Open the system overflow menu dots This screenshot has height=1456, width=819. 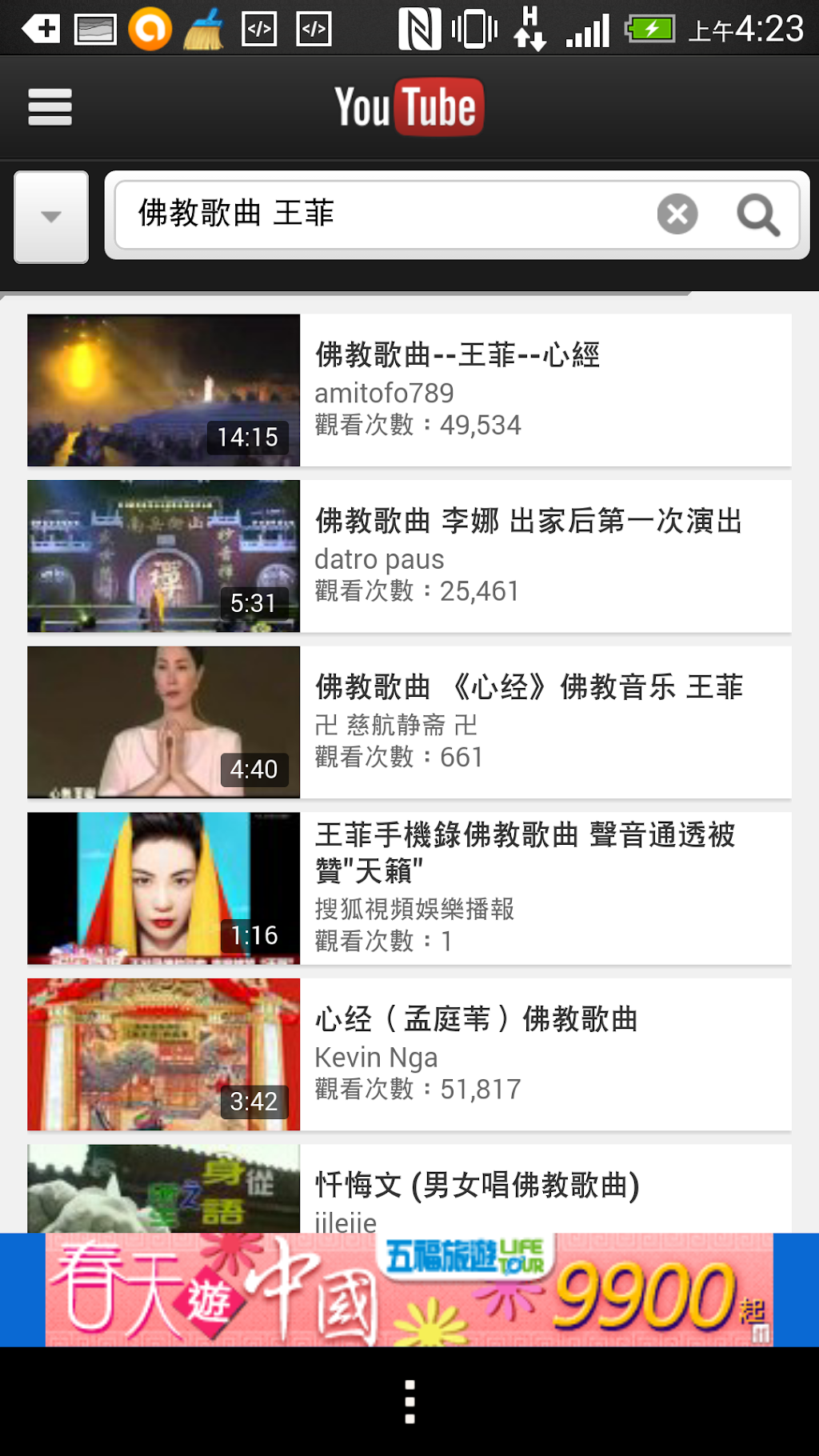click(x=409, y=1402)
